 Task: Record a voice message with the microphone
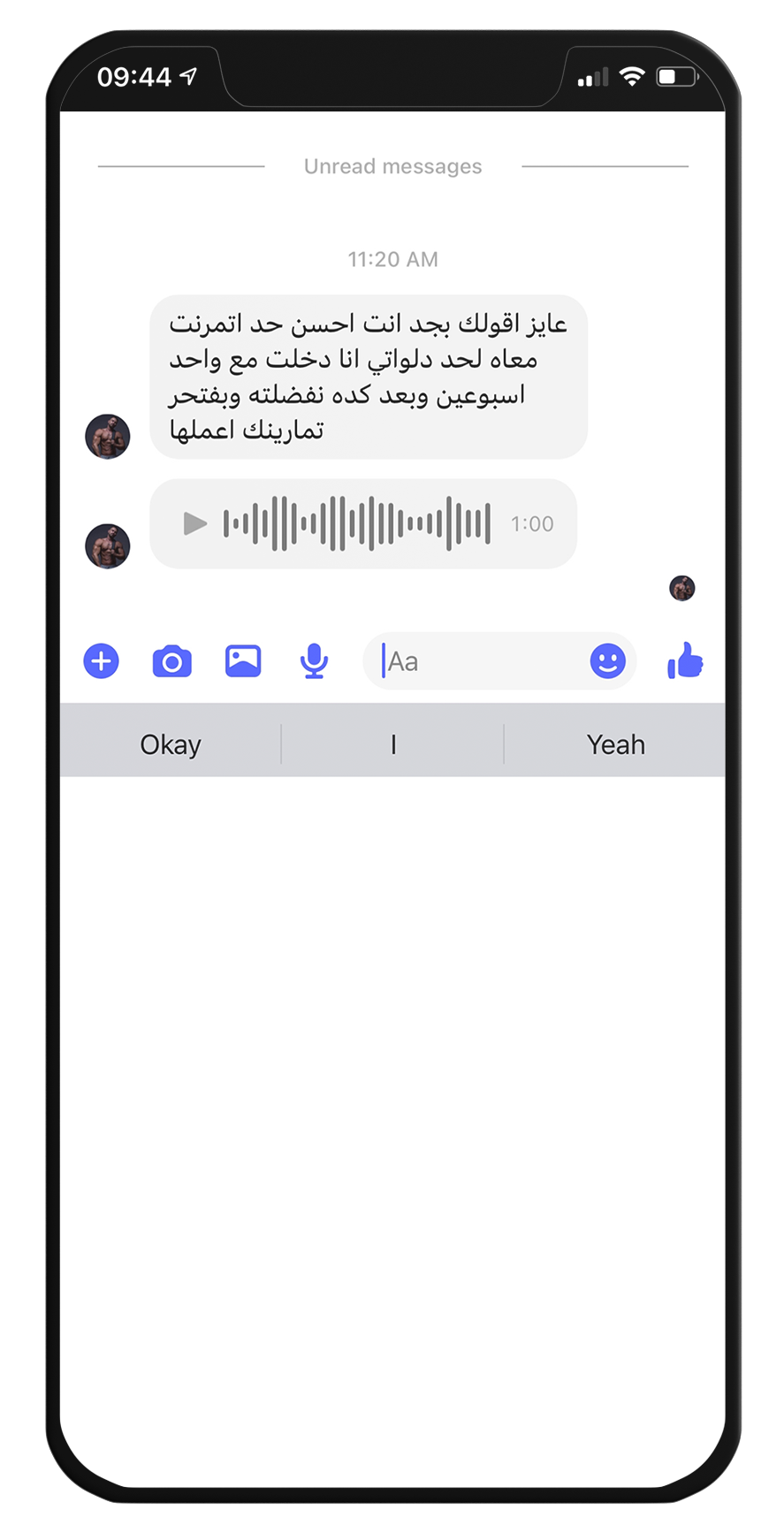pyautogui.click(x=314, y=661)
